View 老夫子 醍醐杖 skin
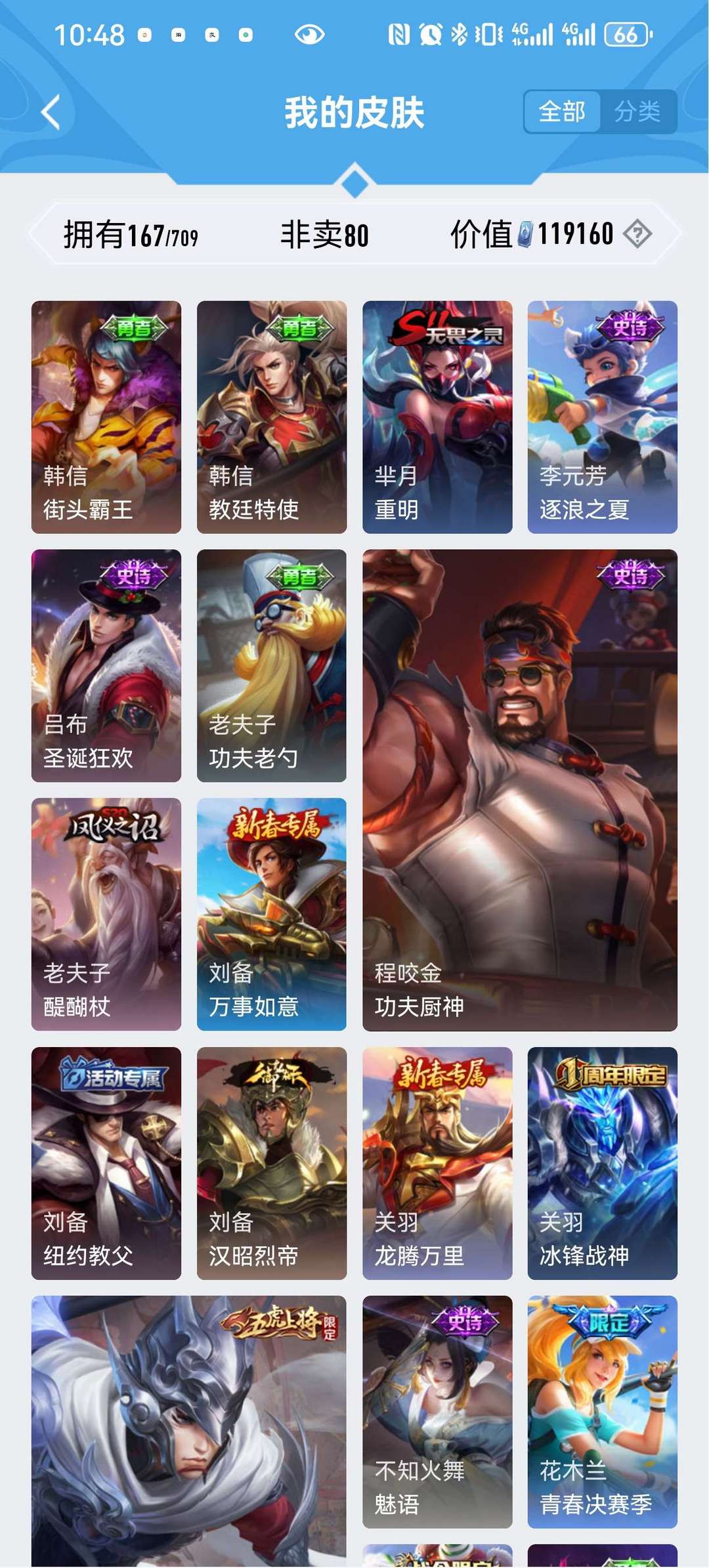This screenshot has height=1568, width=709. click(106, 915)
